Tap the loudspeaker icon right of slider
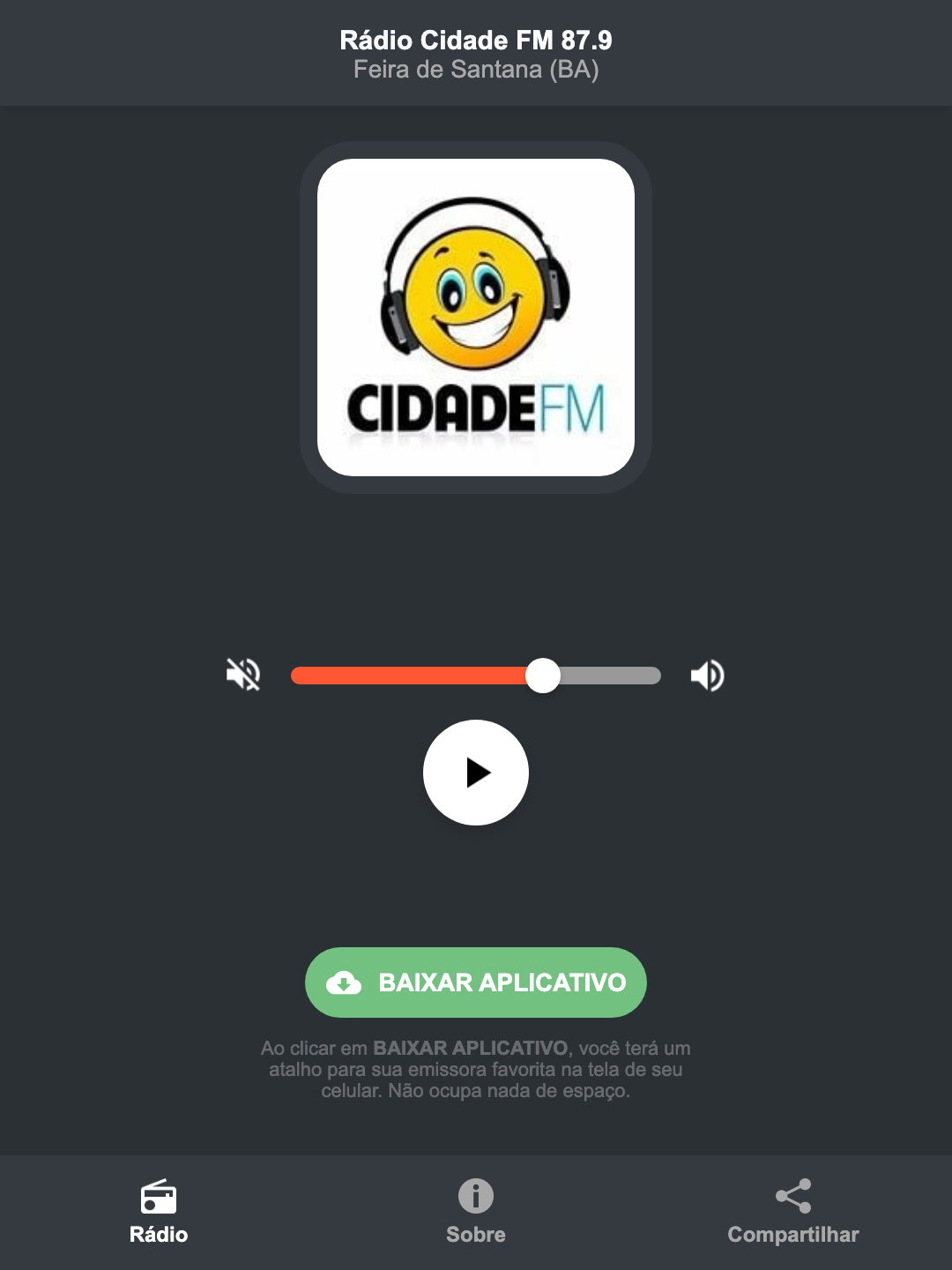This screenshot has width=952, height=1270. pyautogui.click(x=706, y=675)
